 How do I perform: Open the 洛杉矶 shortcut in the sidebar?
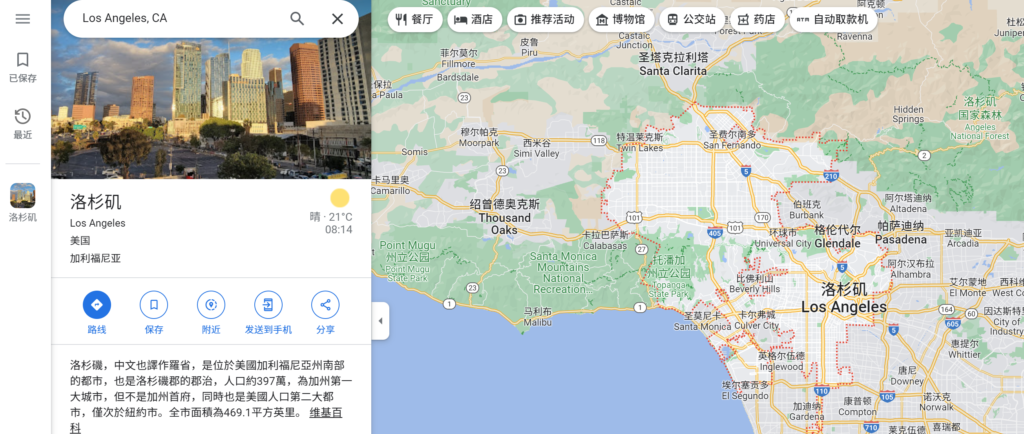click(x=22, y=202)
